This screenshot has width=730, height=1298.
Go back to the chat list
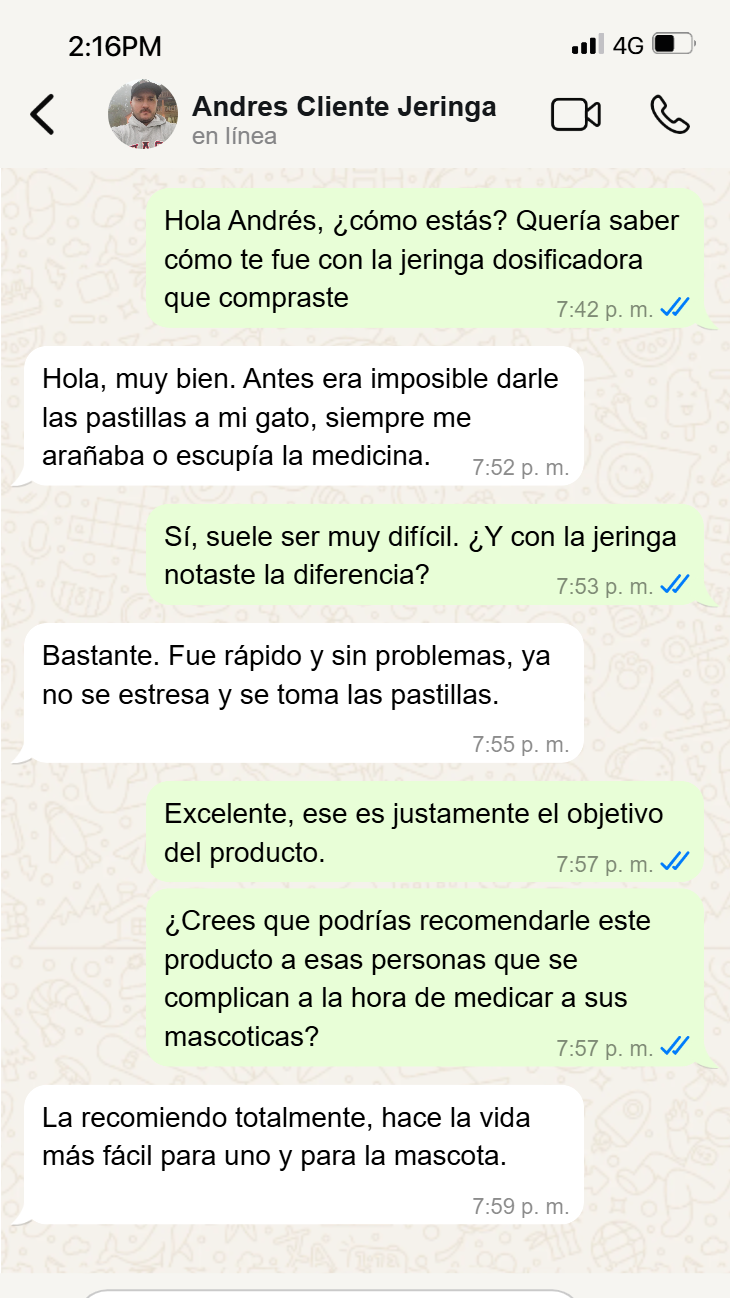coord(42,115)
